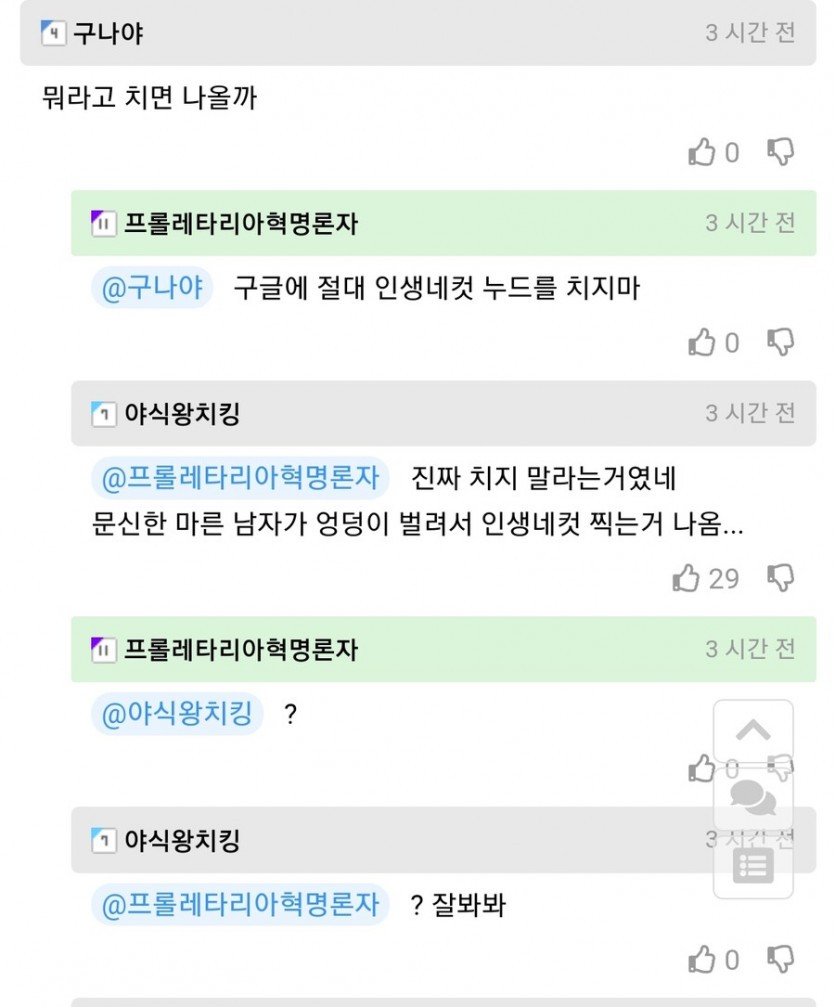Open @프롤레타리아혁명론자 mention in '? 잘봐봐' reply
The image size is (835, 1007).
pos(240,905)
